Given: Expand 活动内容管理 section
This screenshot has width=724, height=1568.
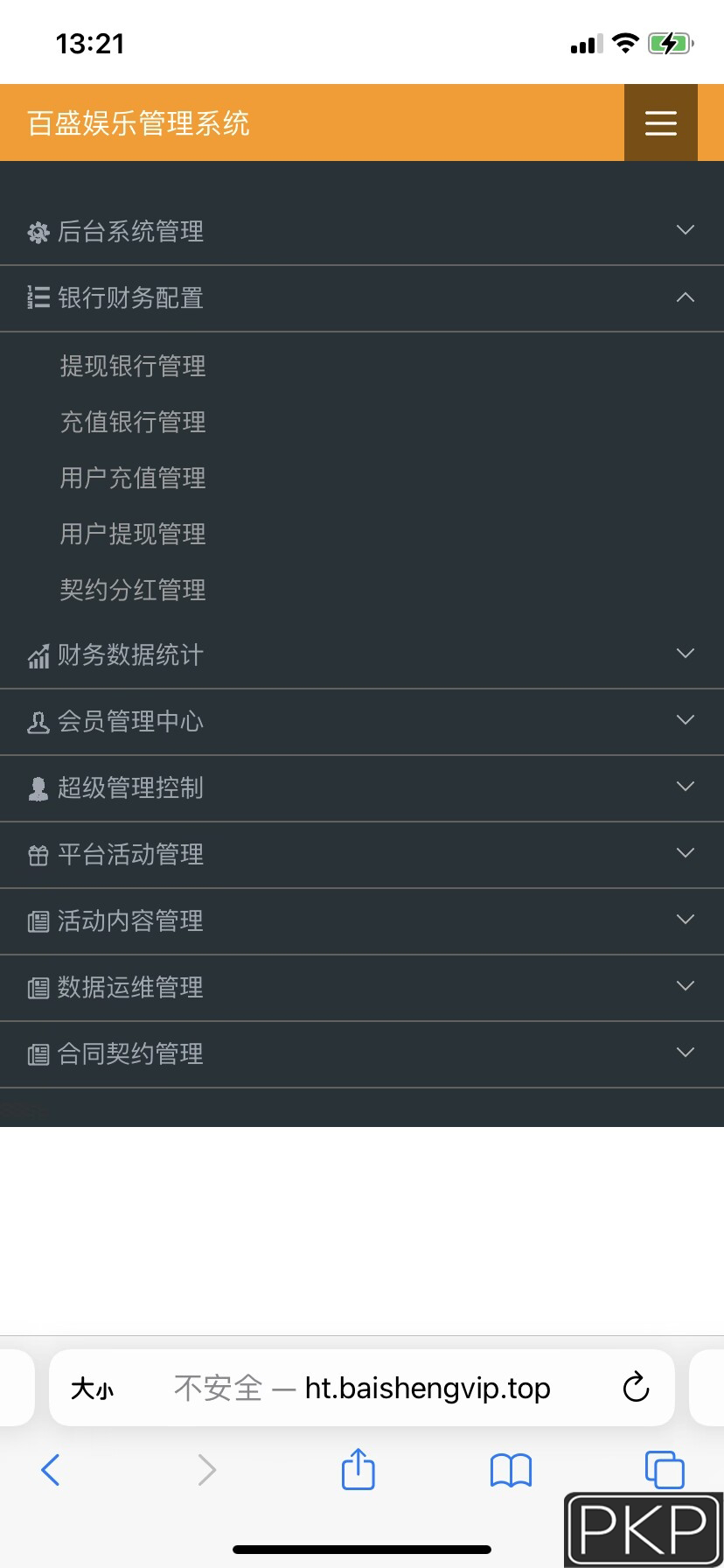Looking at the screenshot, I should (x=362, y=920).
